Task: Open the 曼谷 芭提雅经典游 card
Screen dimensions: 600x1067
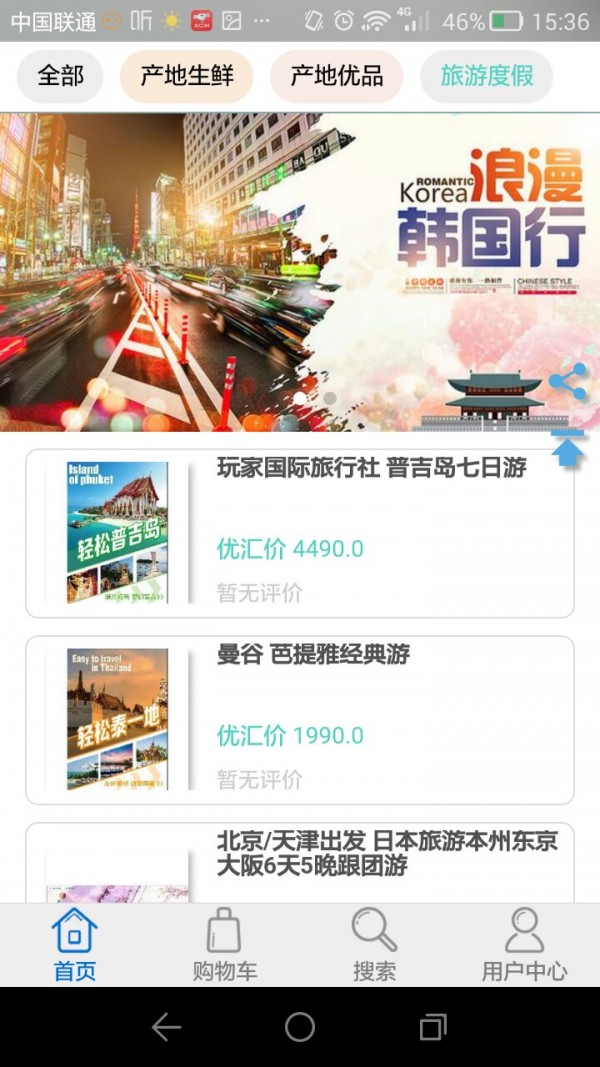Action: click(300, 720)
